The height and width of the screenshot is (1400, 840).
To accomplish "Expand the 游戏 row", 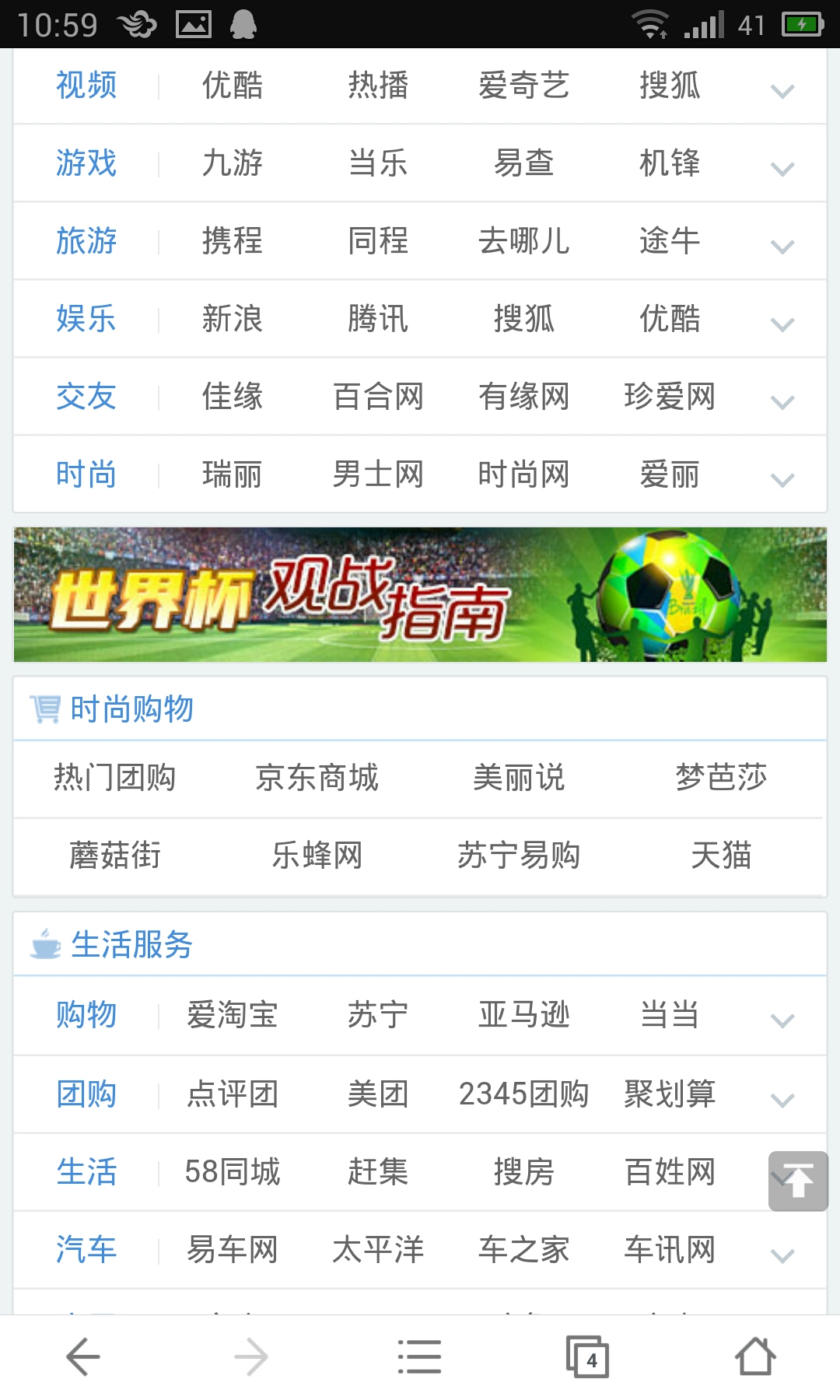I will tap(782, 167).
